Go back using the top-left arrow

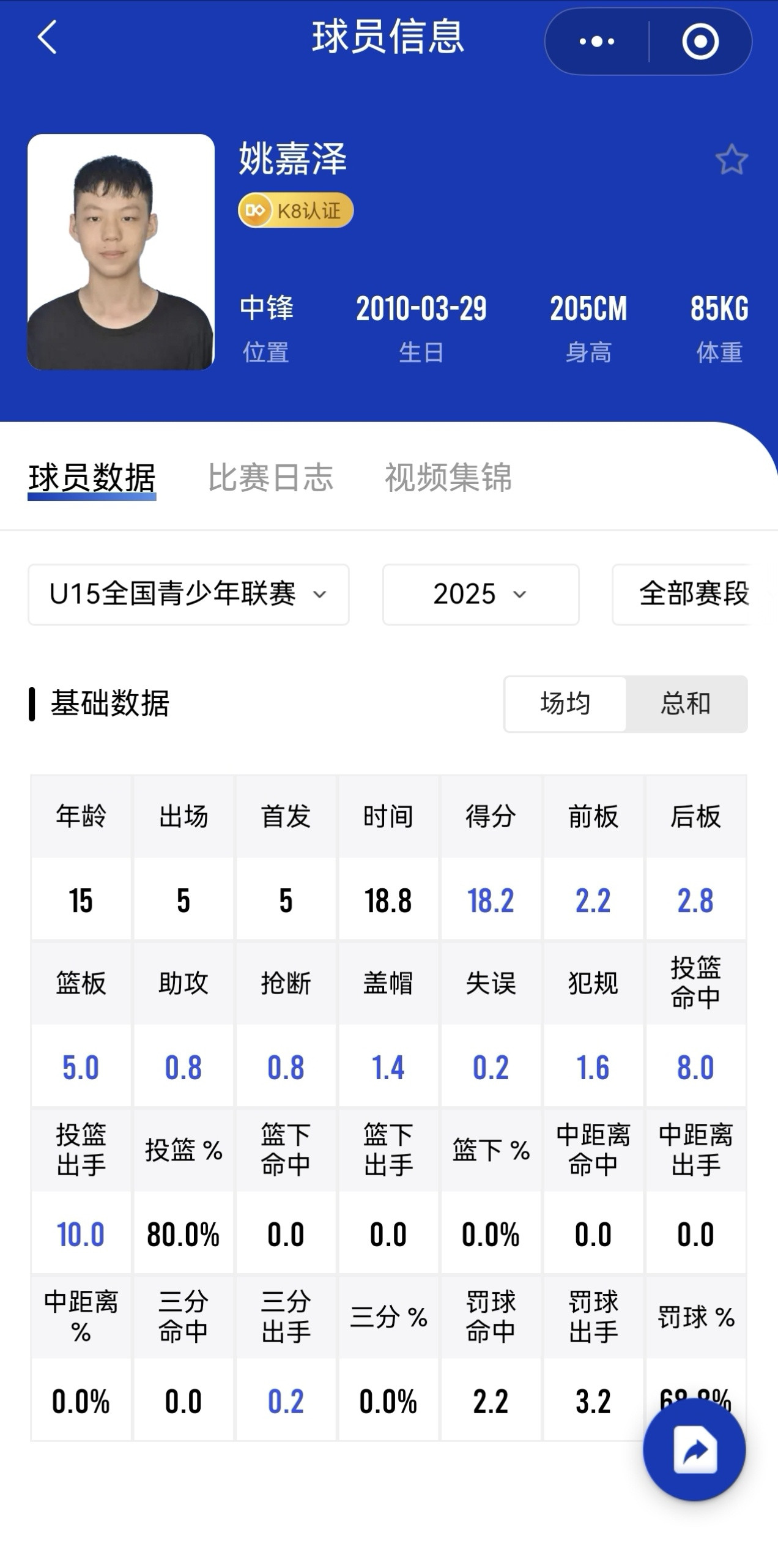(x=47, y=38)
